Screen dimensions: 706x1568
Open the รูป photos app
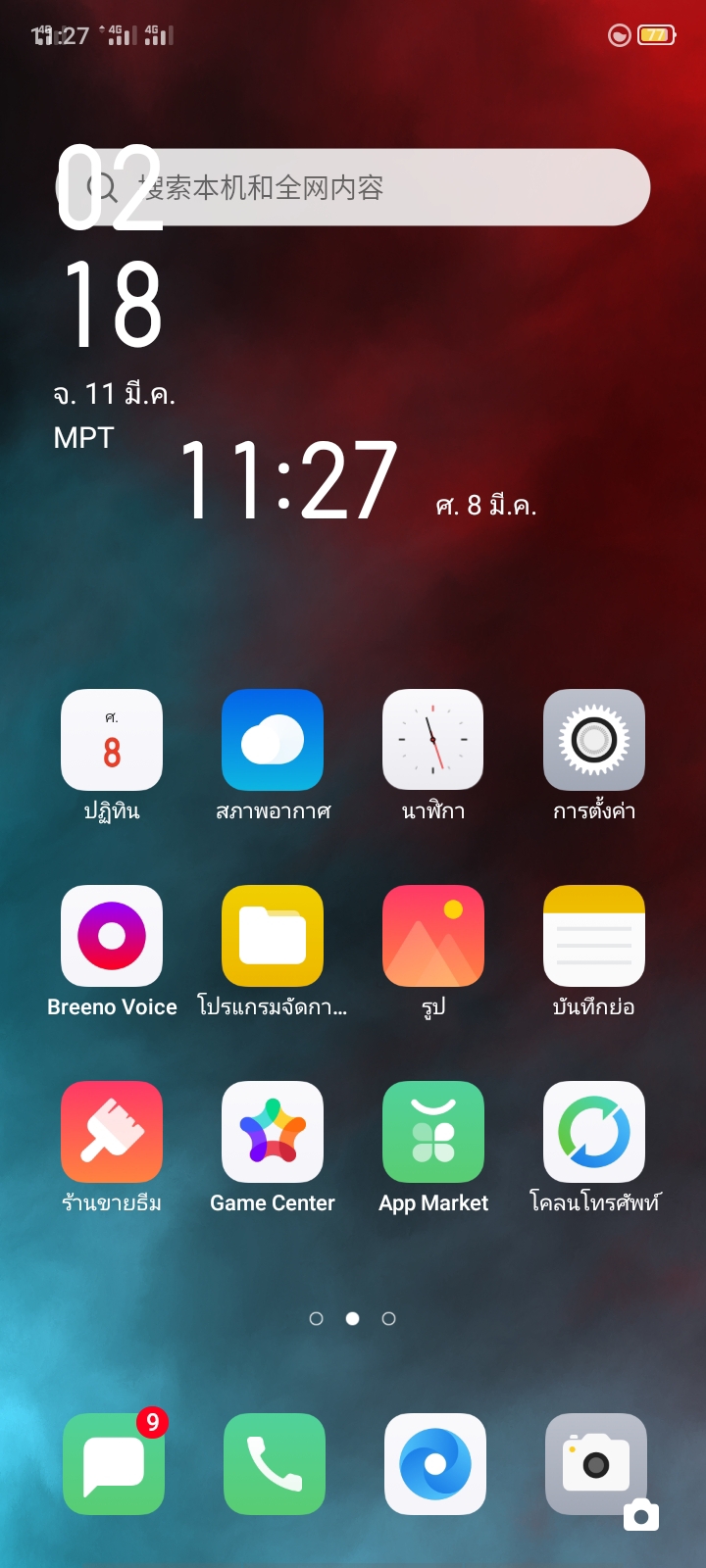pyautogui.click(x=433, y=936)
